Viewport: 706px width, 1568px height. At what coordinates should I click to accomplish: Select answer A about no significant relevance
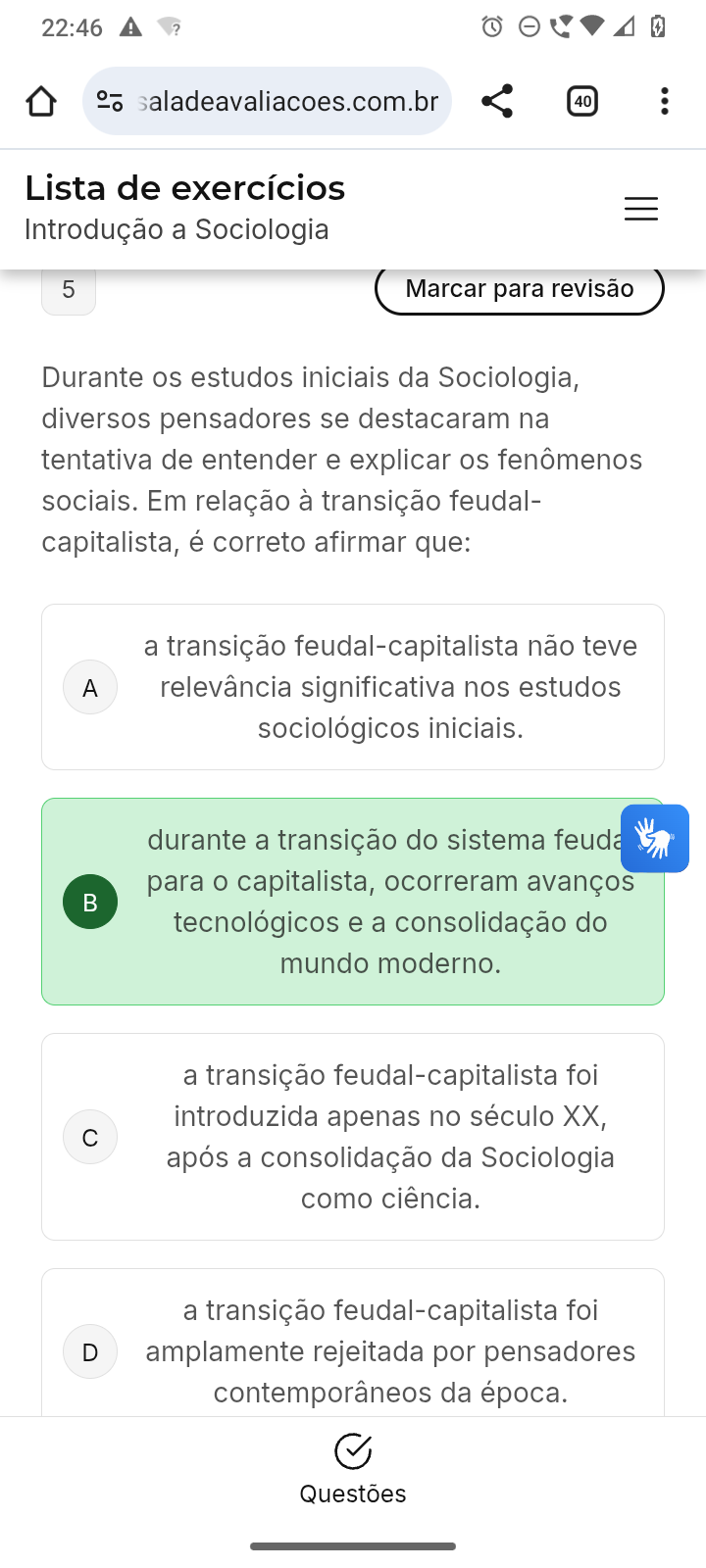tap(353, 687)
